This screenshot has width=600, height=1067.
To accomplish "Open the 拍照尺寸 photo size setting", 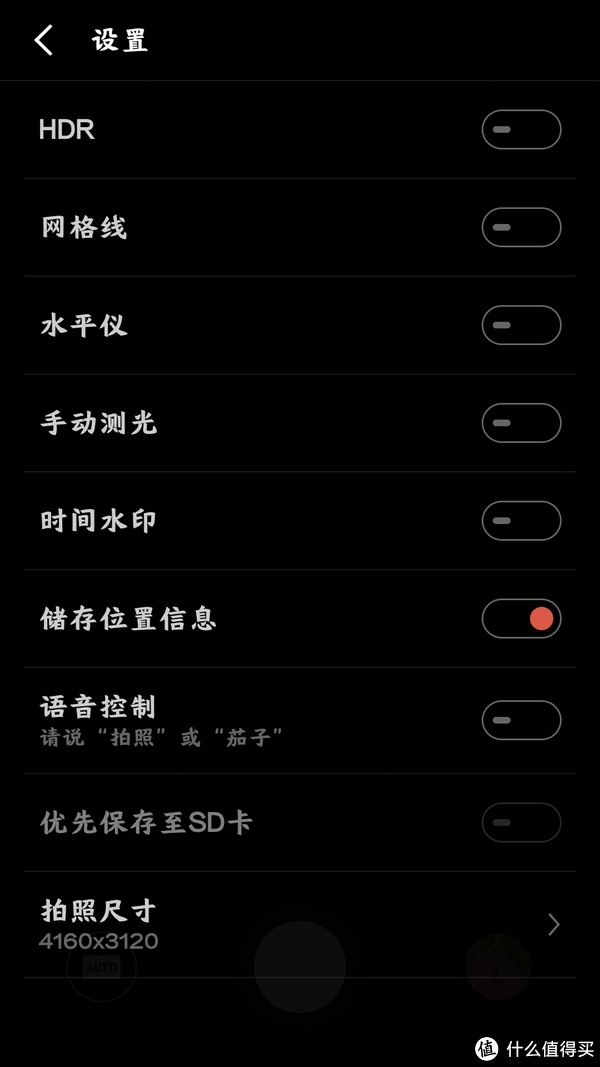I will (300, 925).
